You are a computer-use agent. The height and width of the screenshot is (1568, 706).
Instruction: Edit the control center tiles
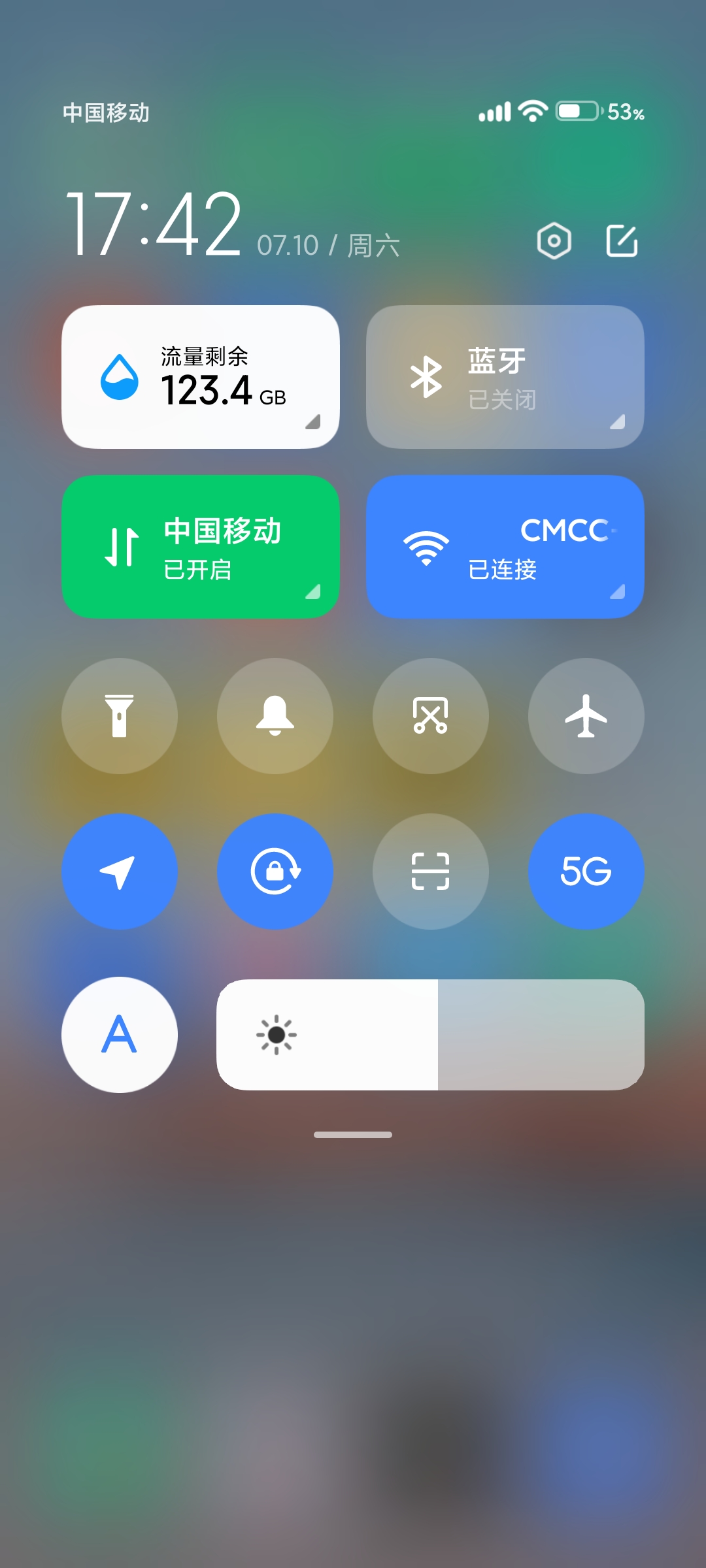pyautogui.click(x=622, y=241)
